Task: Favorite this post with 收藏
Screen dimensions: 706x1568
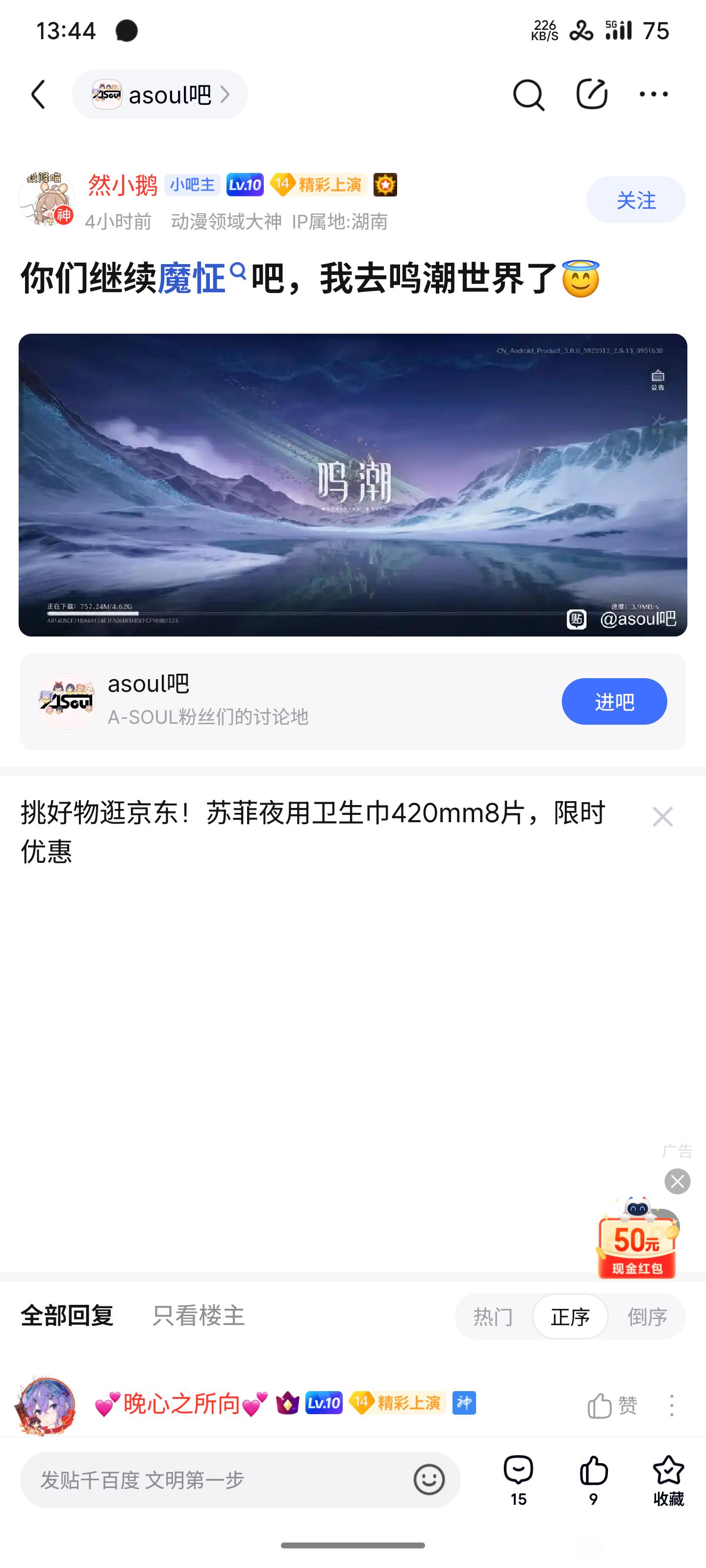Action: click(x=668, y=1480)
